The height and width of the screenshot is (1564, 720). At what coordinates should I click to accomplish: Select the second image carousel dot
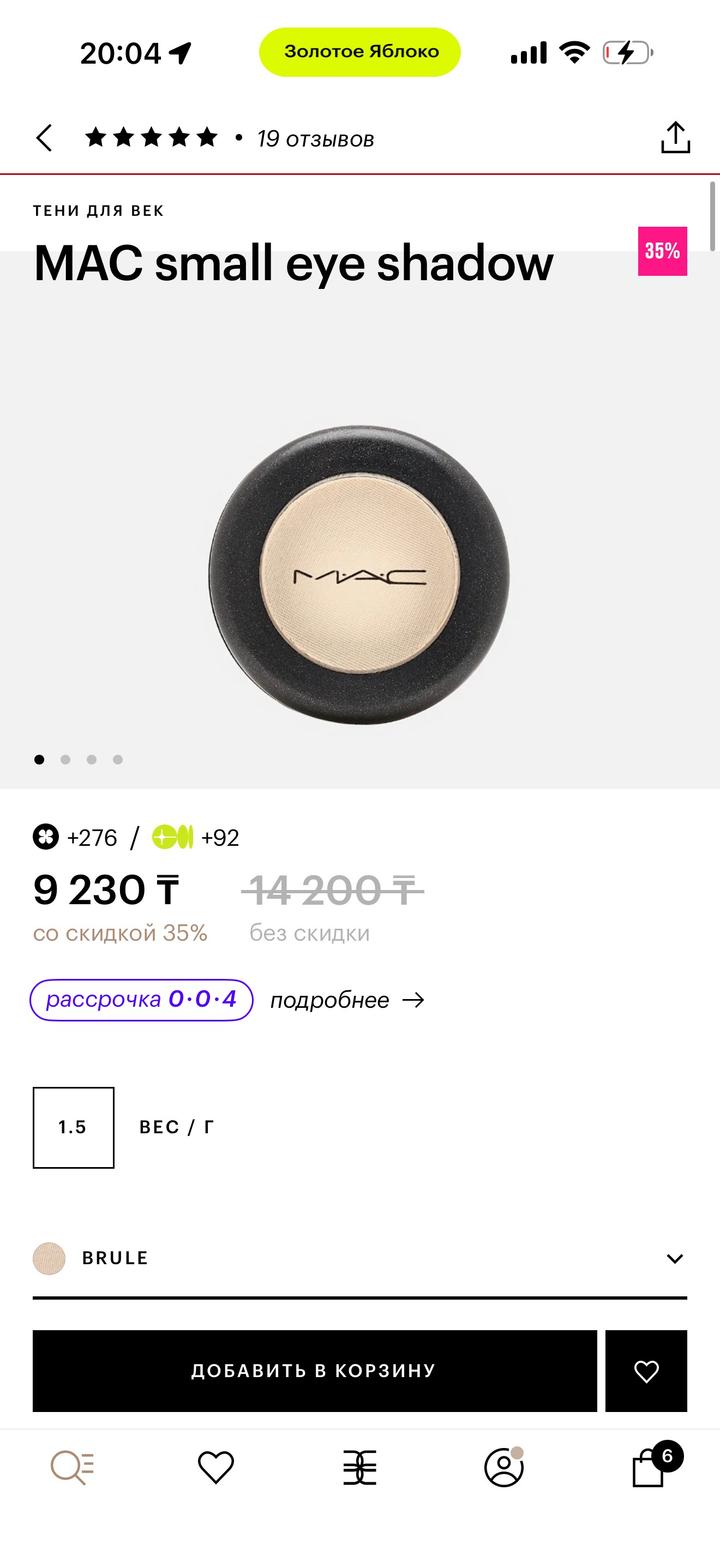coord(65,759)
